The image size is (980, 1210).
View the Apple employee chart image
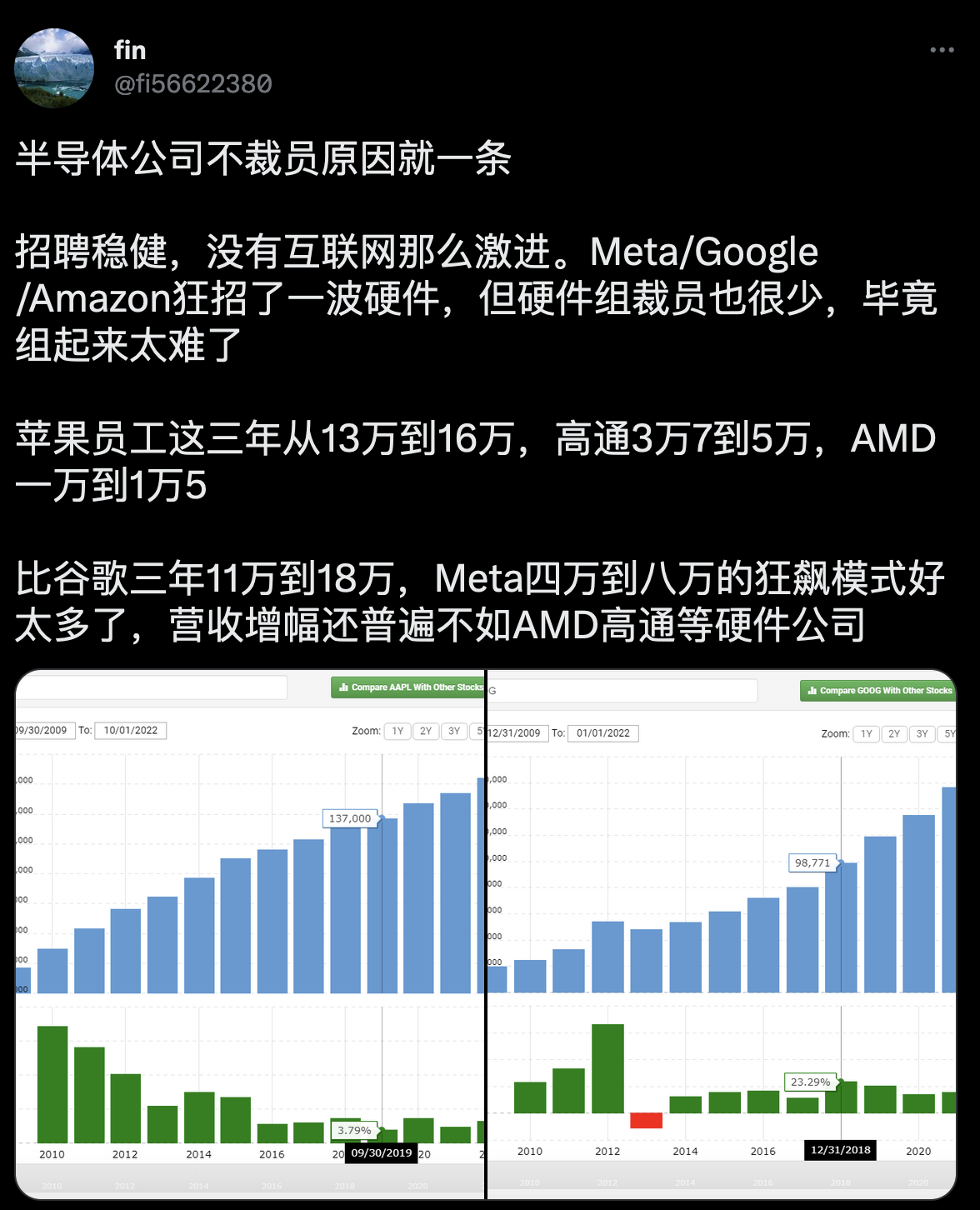[250, 933]
